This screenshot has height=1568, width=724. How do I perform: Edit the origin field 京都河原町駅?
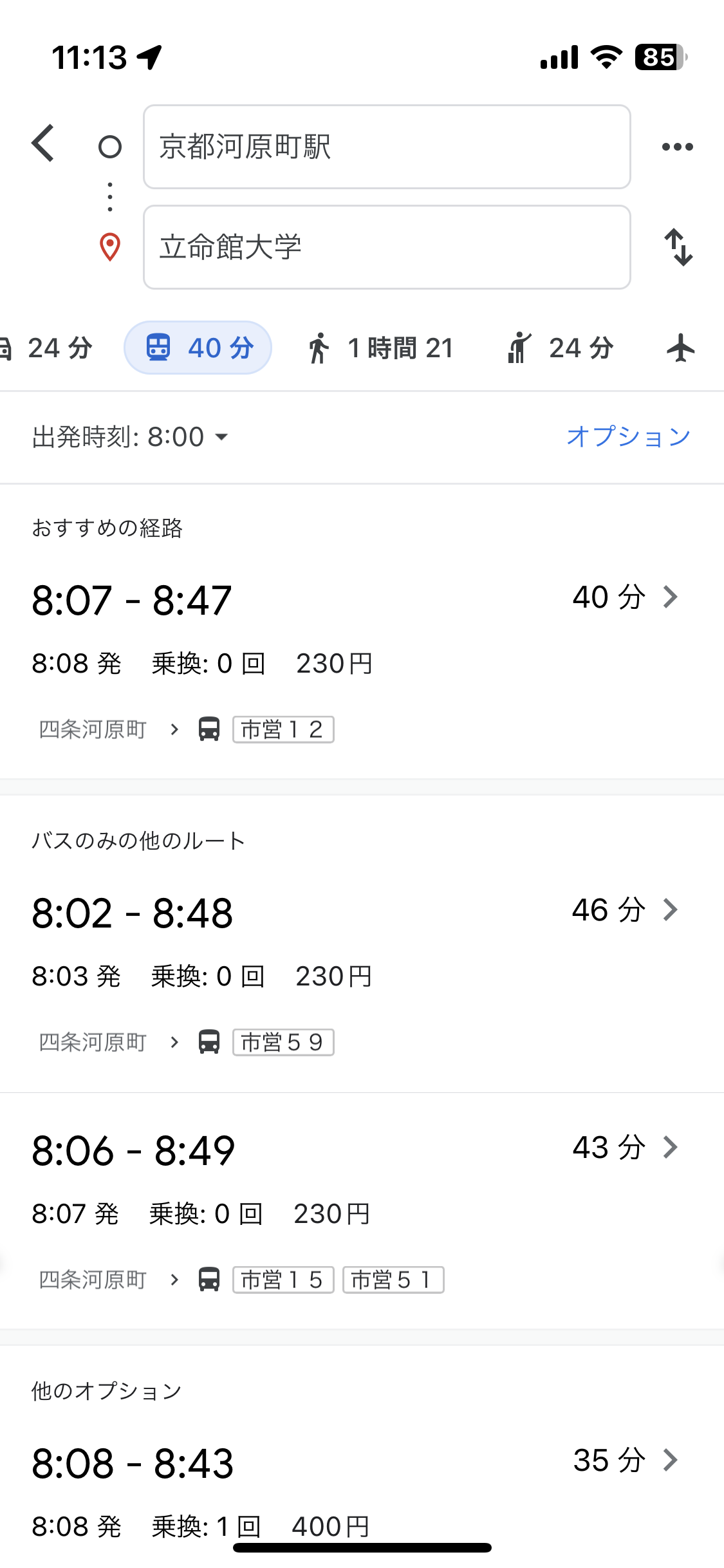(x=387, y=147)
